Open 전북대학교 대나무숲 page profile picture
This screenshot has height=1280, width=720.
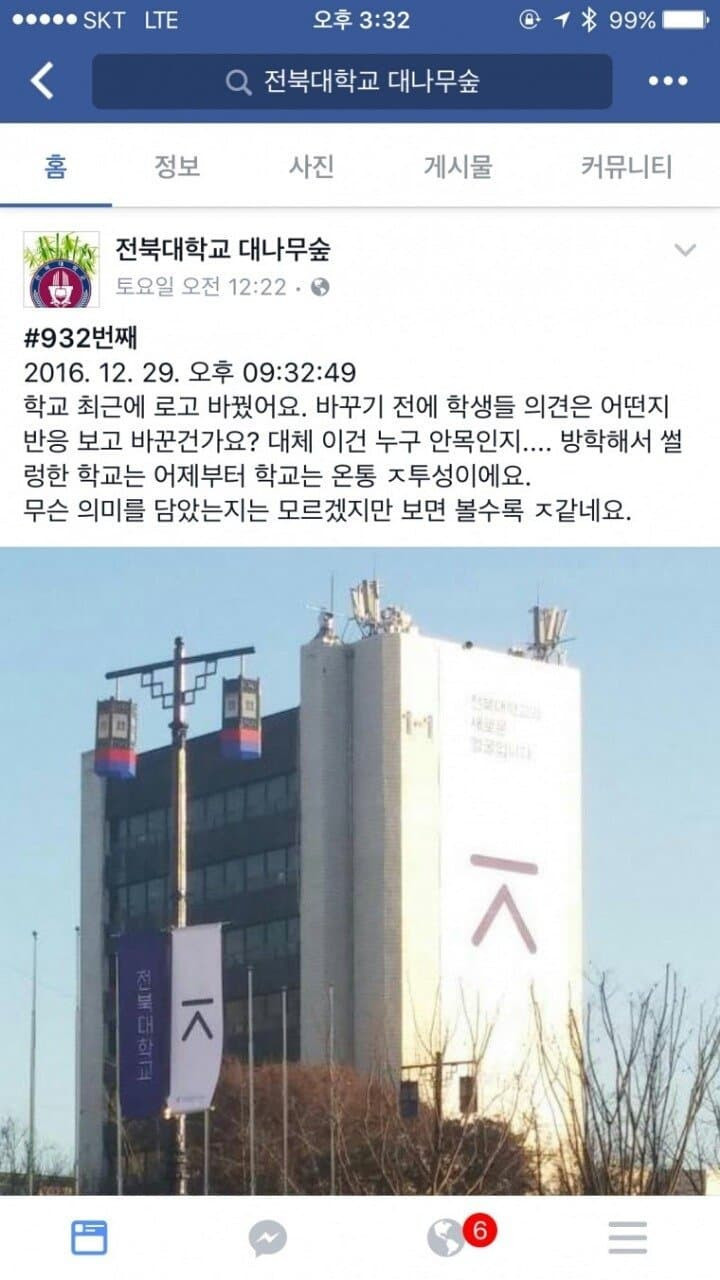62,269
